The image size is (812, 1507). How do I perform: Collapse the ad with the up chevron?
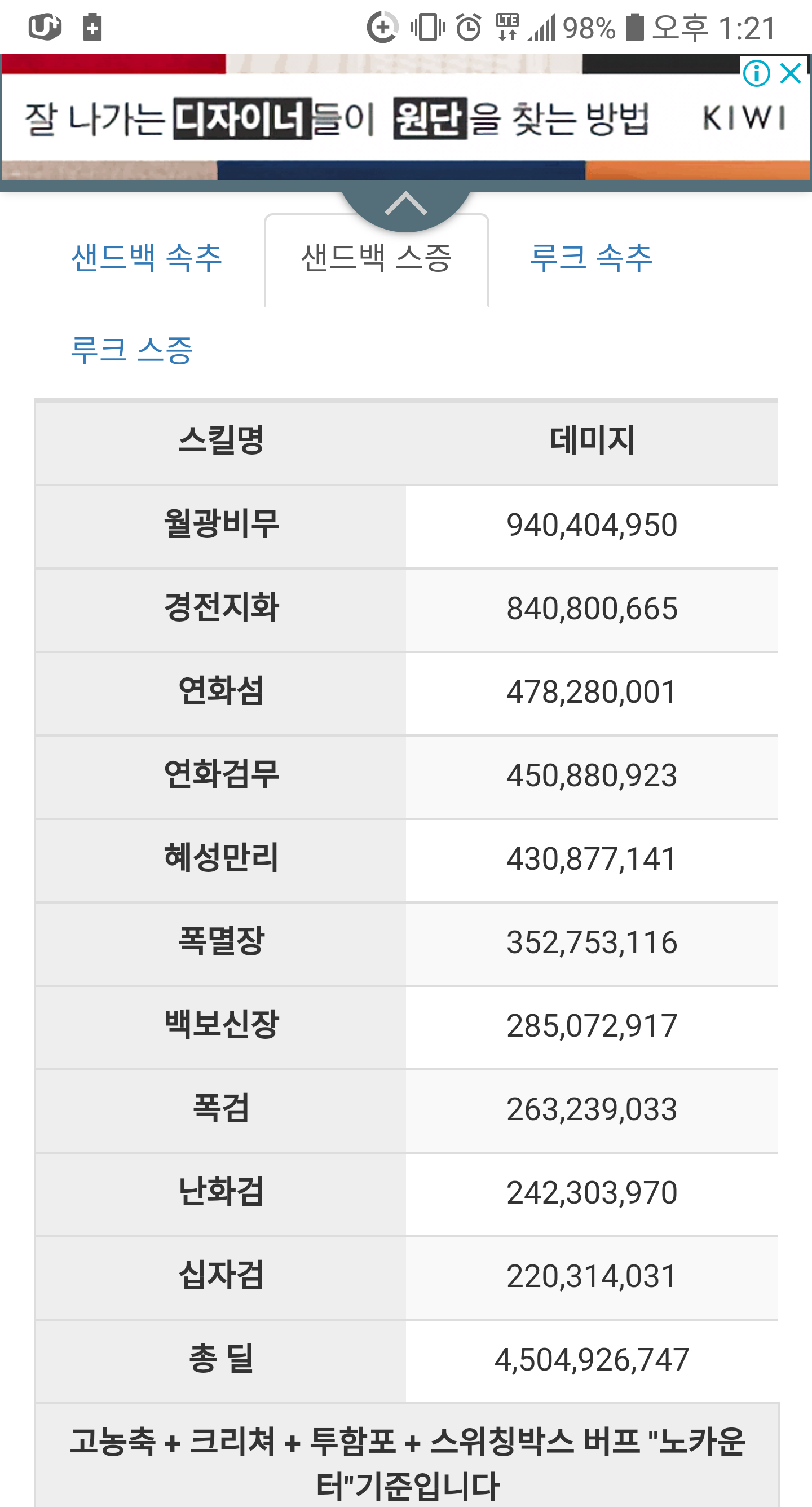406,204
